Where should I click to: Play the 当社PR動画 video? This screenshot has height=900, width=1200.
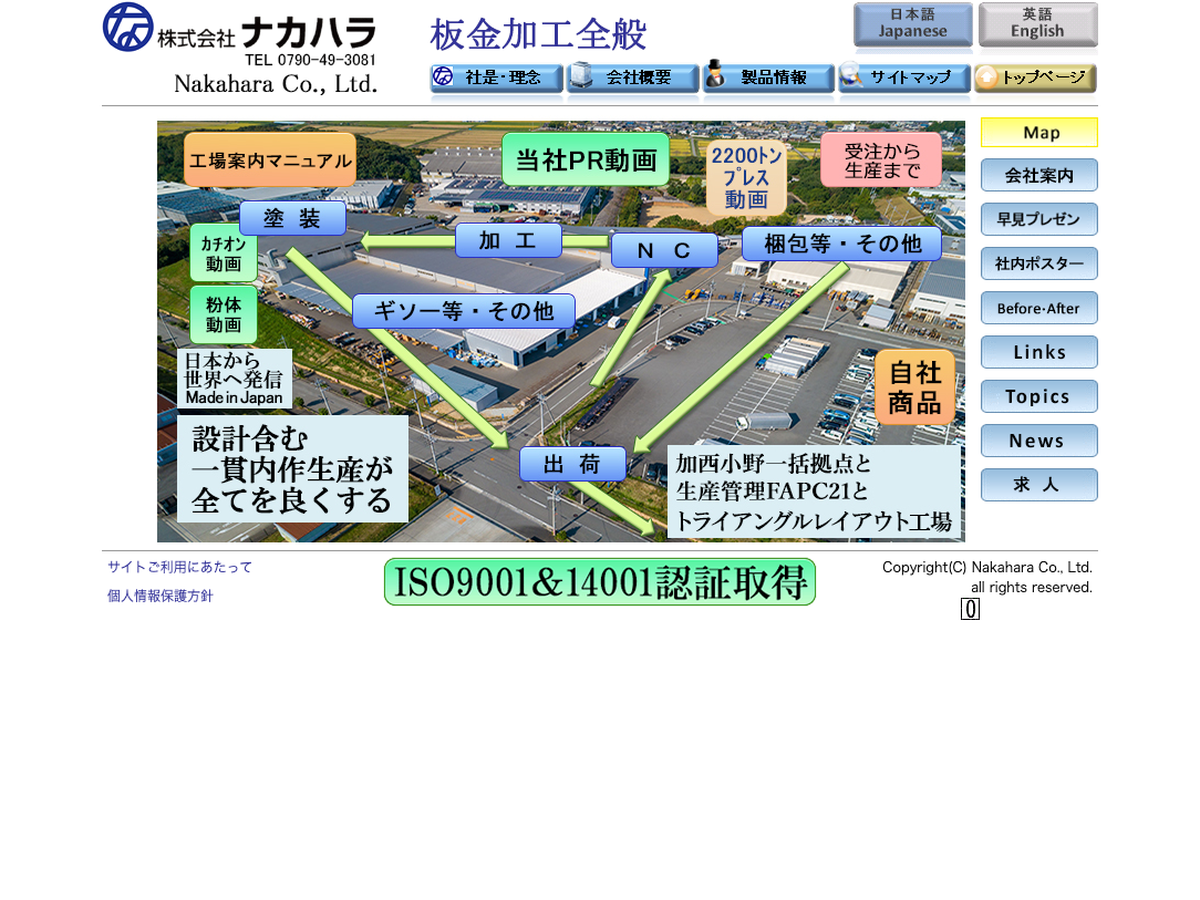coord(585,160)
